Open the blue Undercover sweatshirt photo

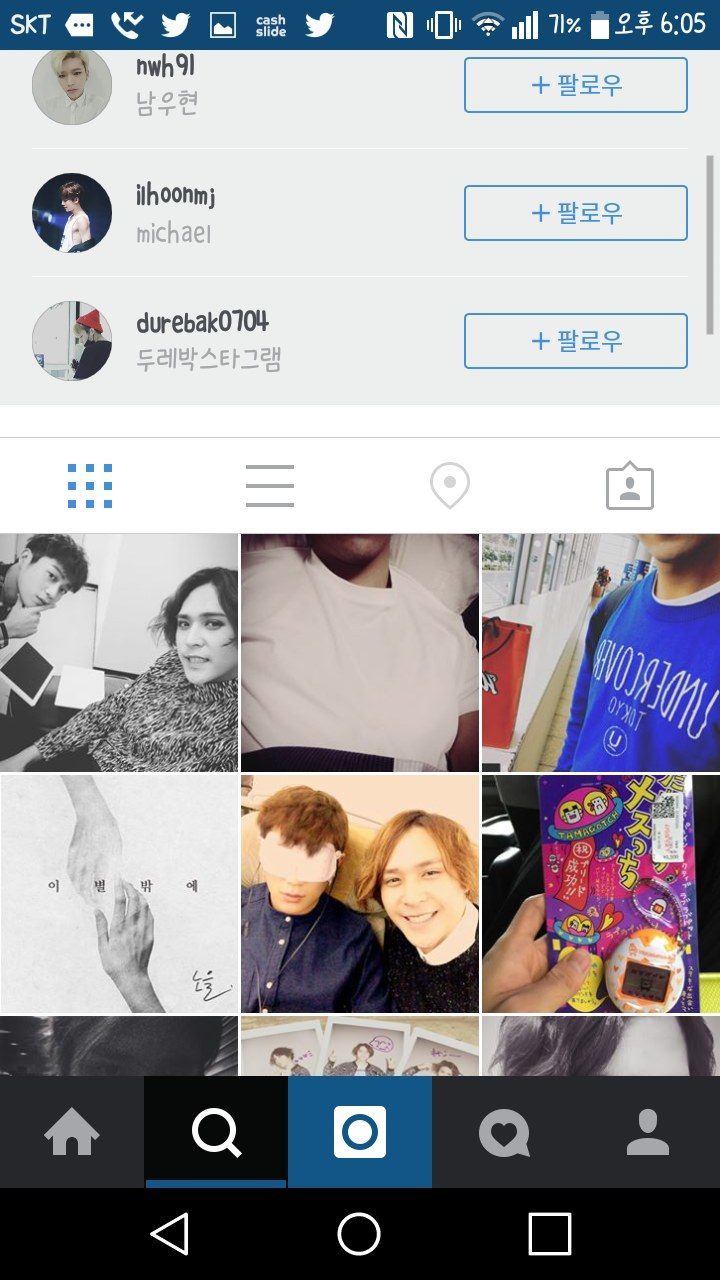click(x=601, y=652)
